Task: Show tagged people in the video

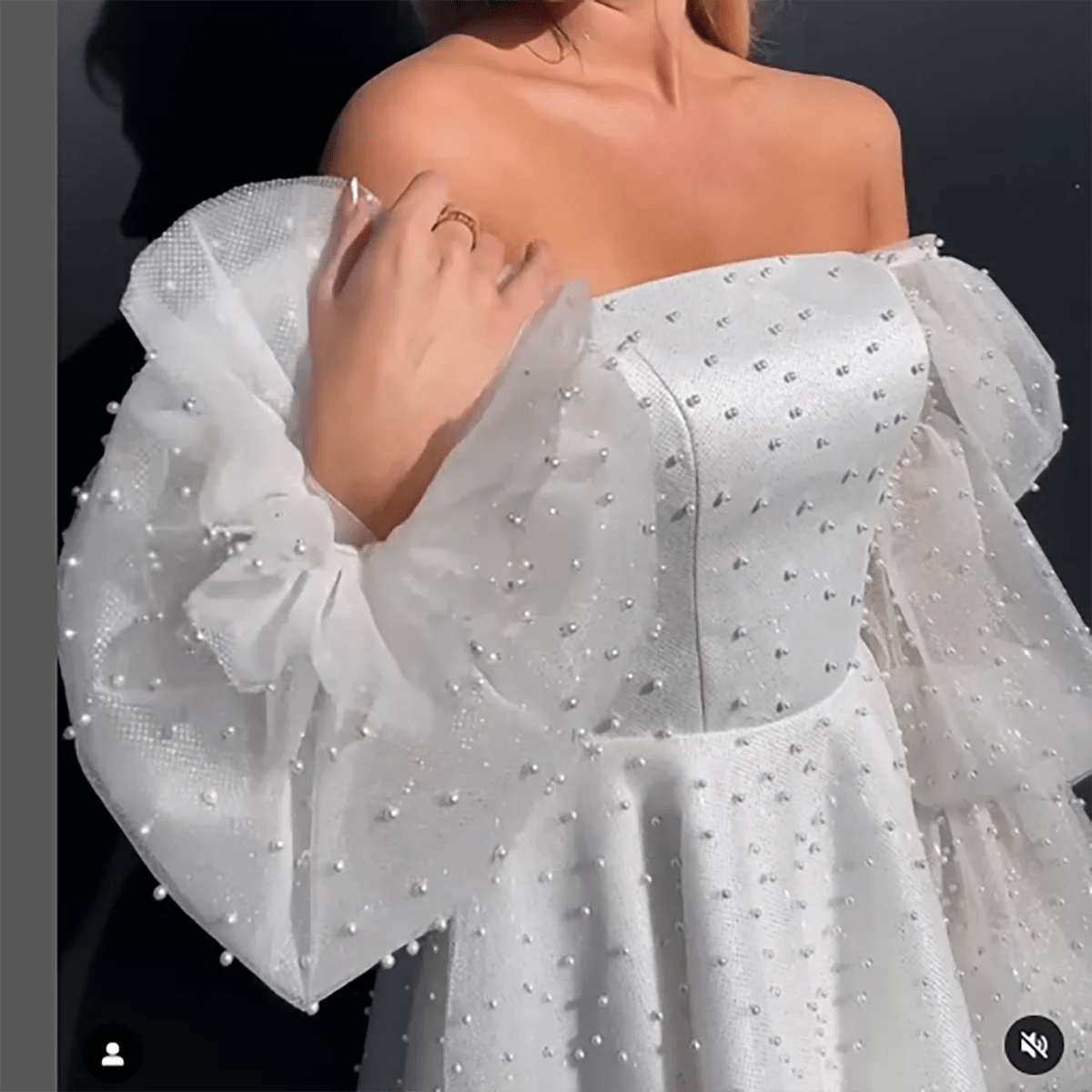Action: point(113,1054)
